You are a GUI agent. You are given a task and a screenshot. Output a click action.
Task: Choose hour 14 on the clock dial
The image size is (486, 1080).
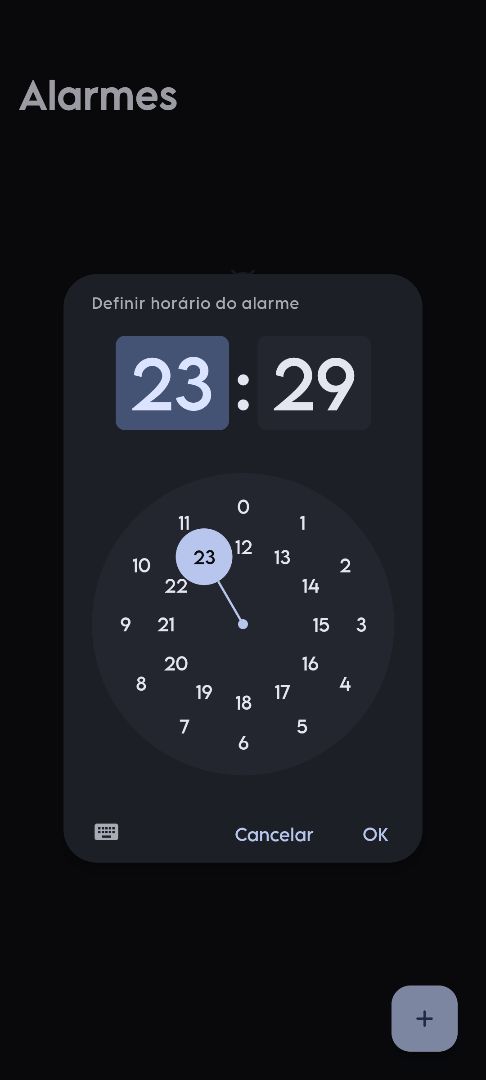point(310,586)
